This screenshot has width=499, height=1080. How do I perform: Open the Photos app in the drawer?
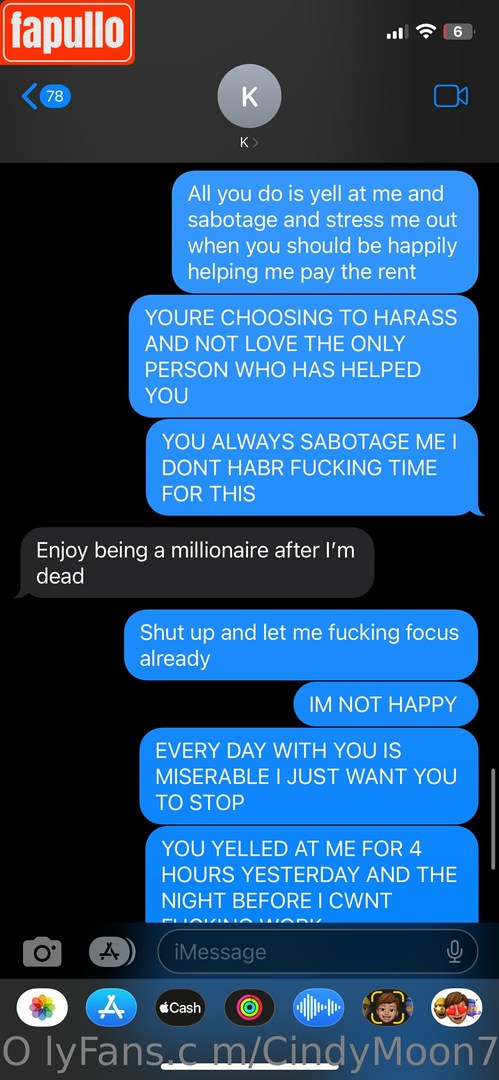(42, 1008)
